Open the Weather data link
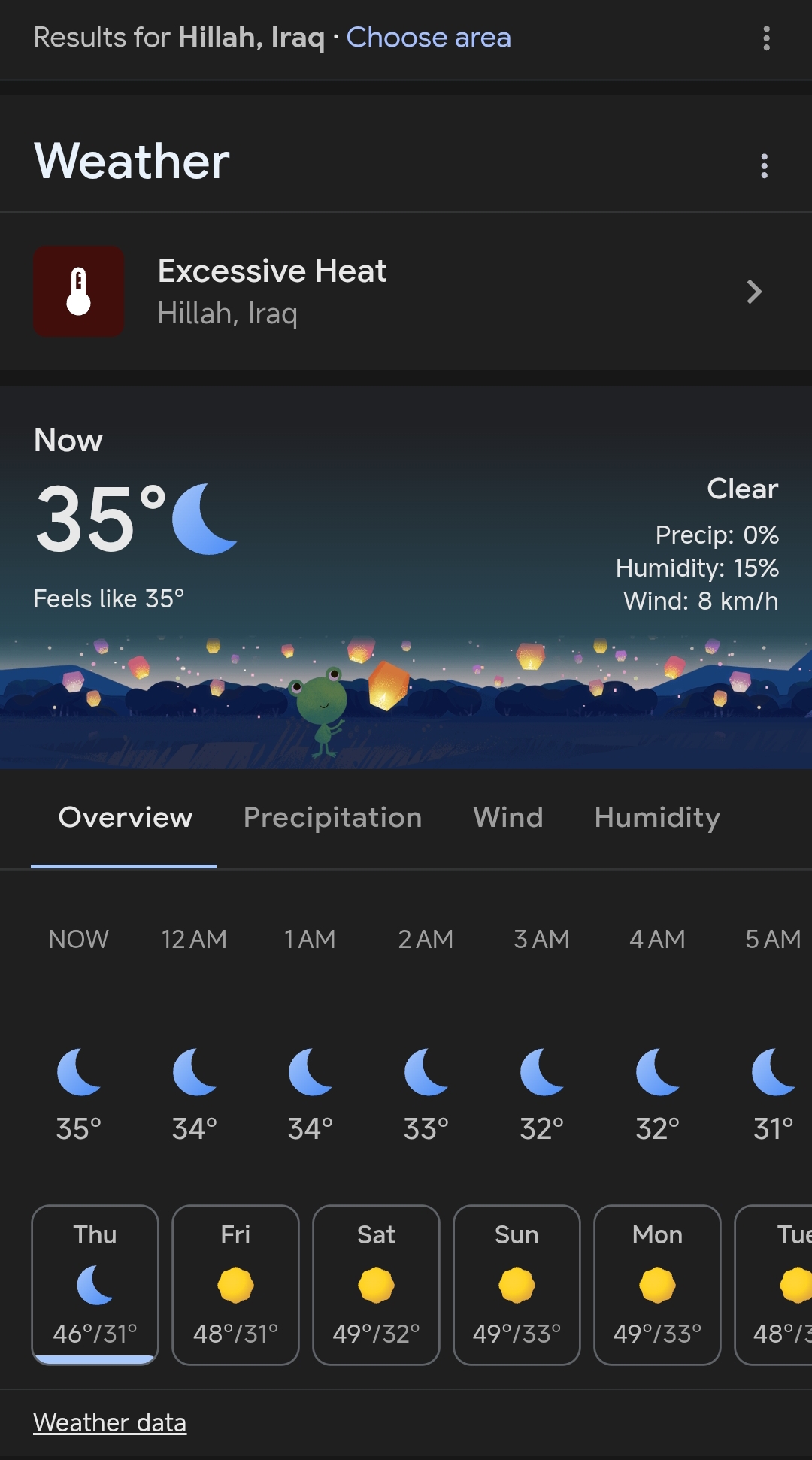The height and width of the screenshot is (1460, 812). click(110, 1423)
